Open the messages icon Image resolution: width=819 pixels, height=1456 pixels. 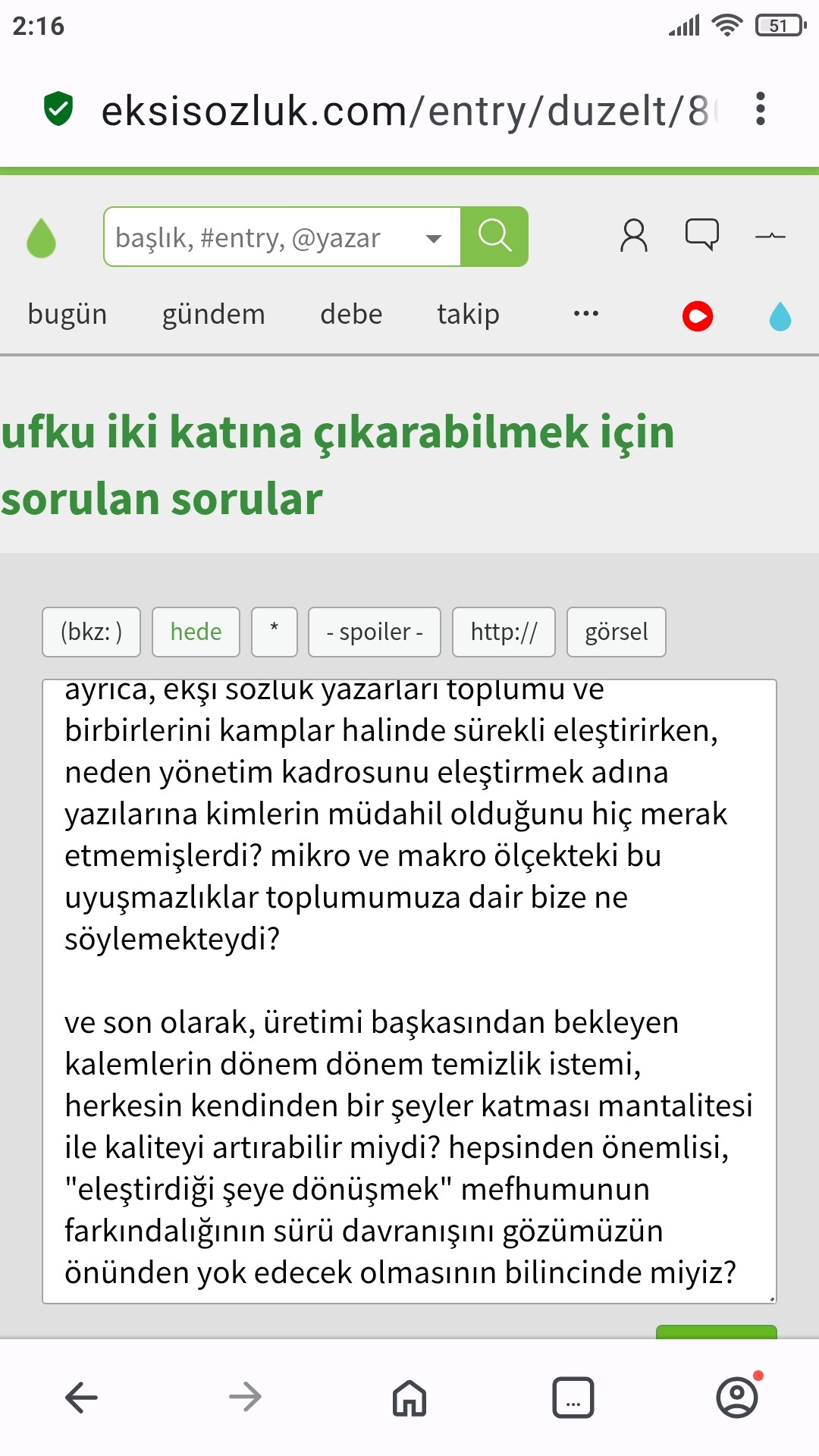702,234
